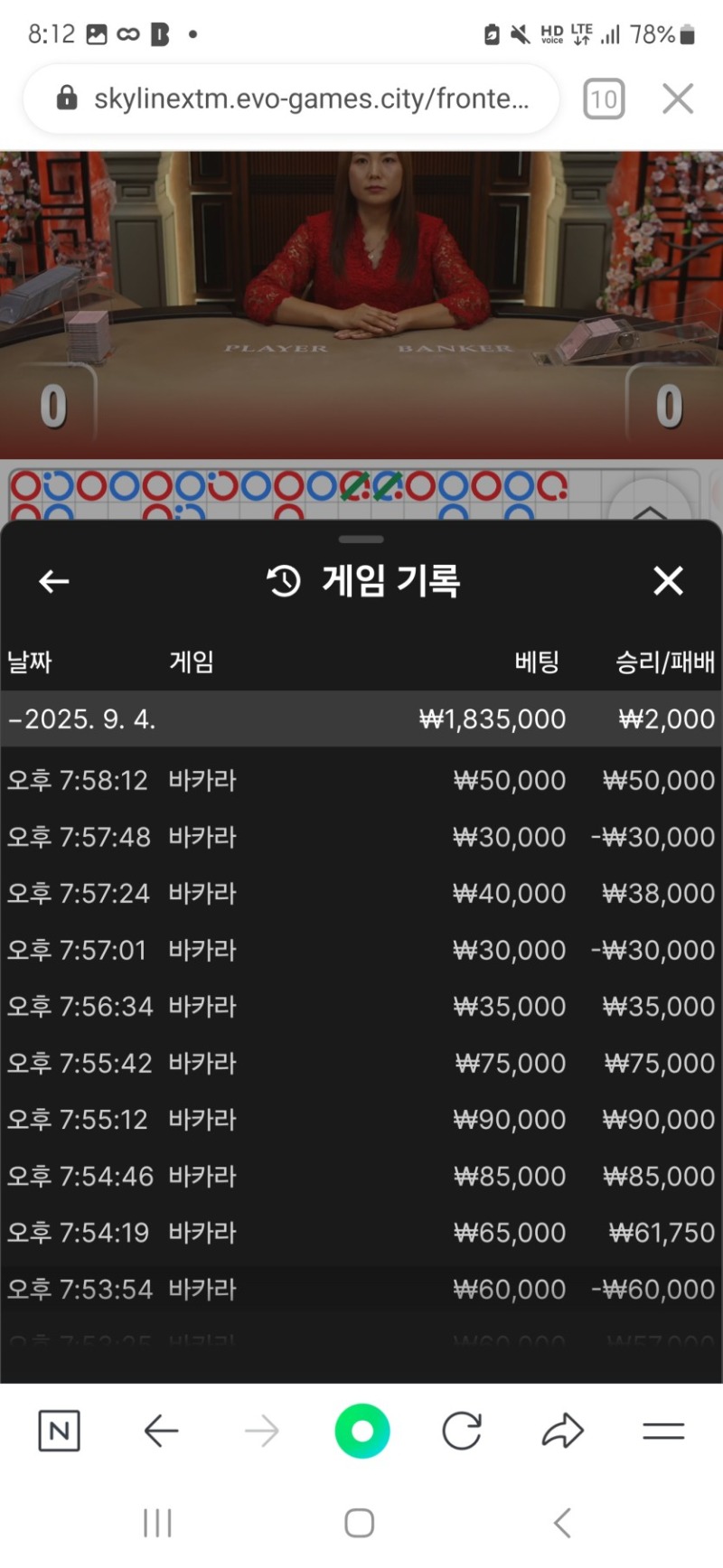Open the 오후 7:55:12 바카라 record
The height and width of the screenshot is (1568, 723).
coord(361,1119)
